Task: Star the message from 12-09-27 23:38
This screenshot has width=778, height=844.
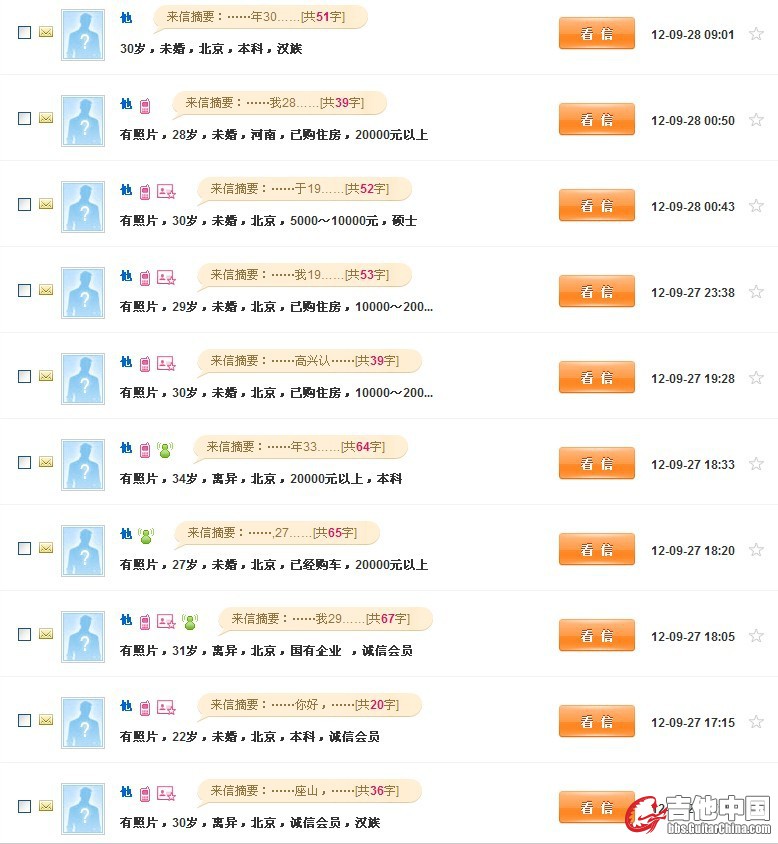Action: coord(756,292)
